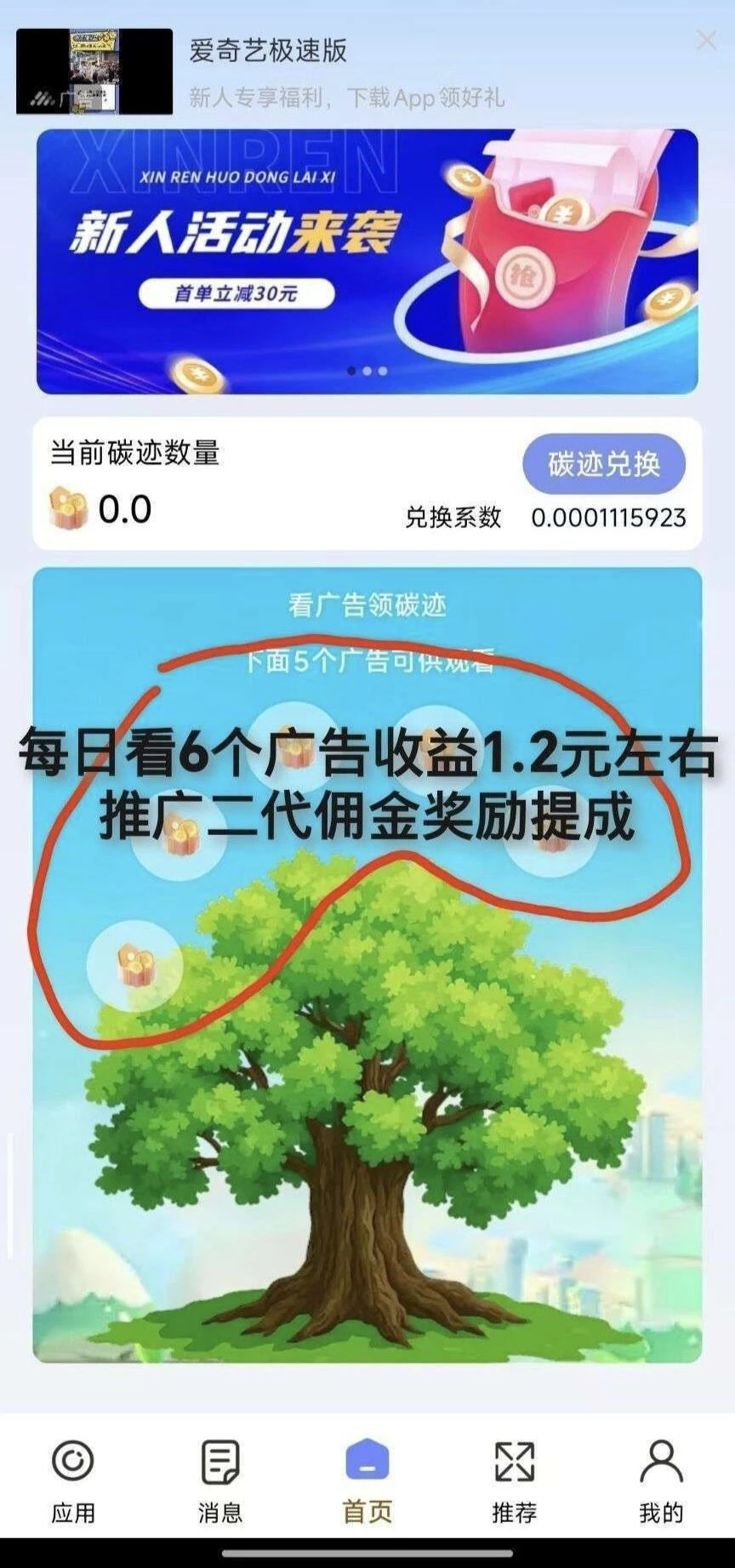Open the 新人活动来袭 promo banner
735x1568 pixels.
tap(367, 261)
